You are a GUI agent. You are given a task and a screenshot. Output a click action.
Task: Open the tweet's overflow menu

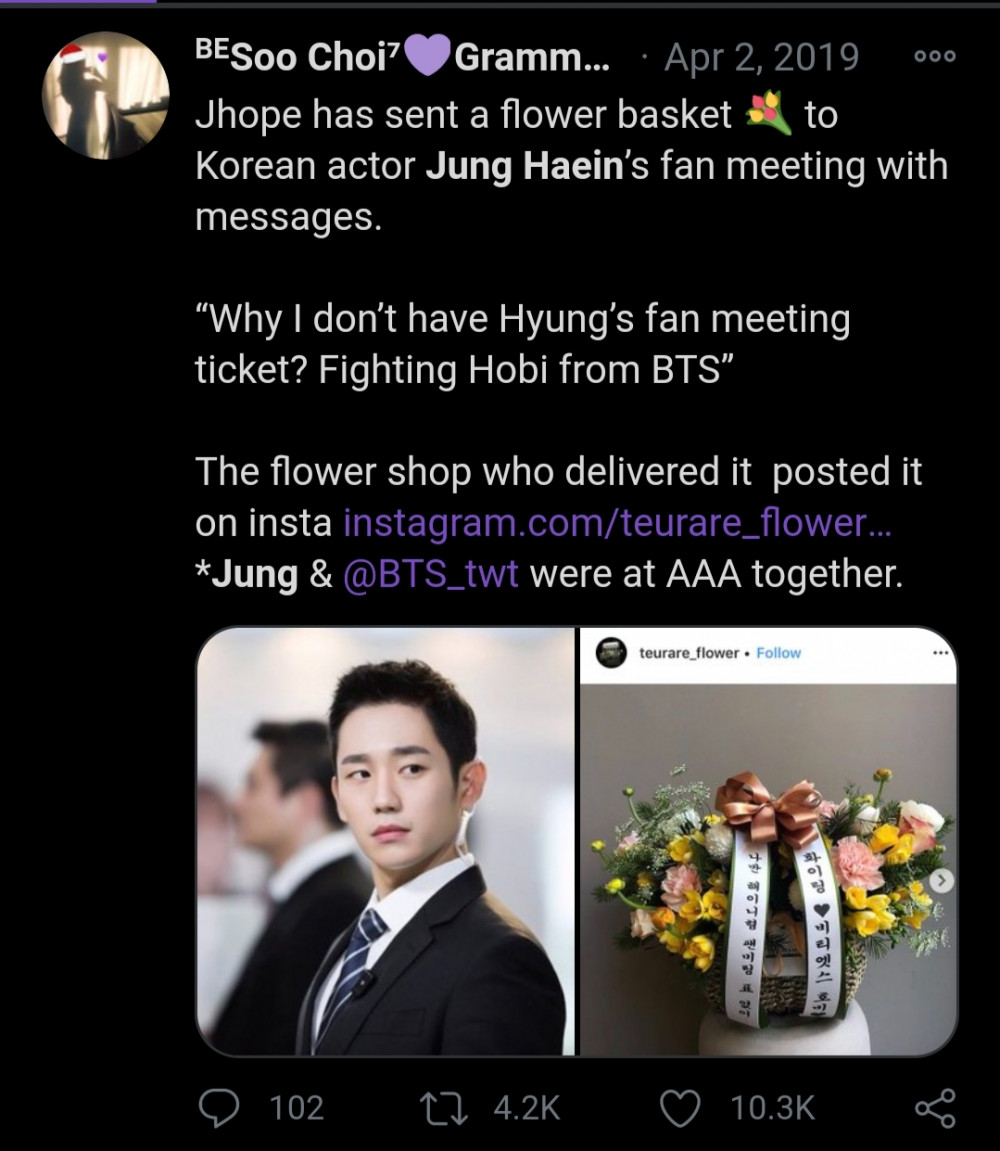[935, 57]
